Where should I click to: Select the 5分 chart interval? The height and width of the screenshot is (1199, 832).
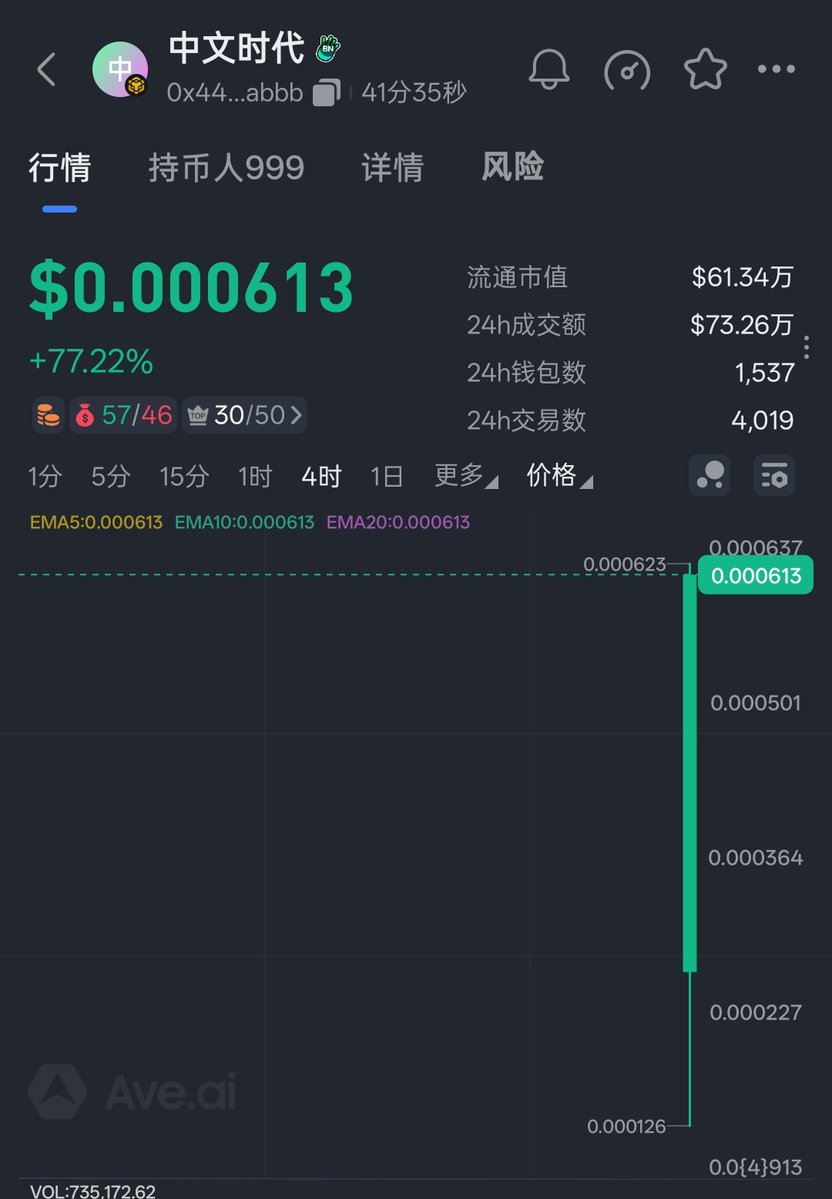pyautogui.click(x=110, y=477)
